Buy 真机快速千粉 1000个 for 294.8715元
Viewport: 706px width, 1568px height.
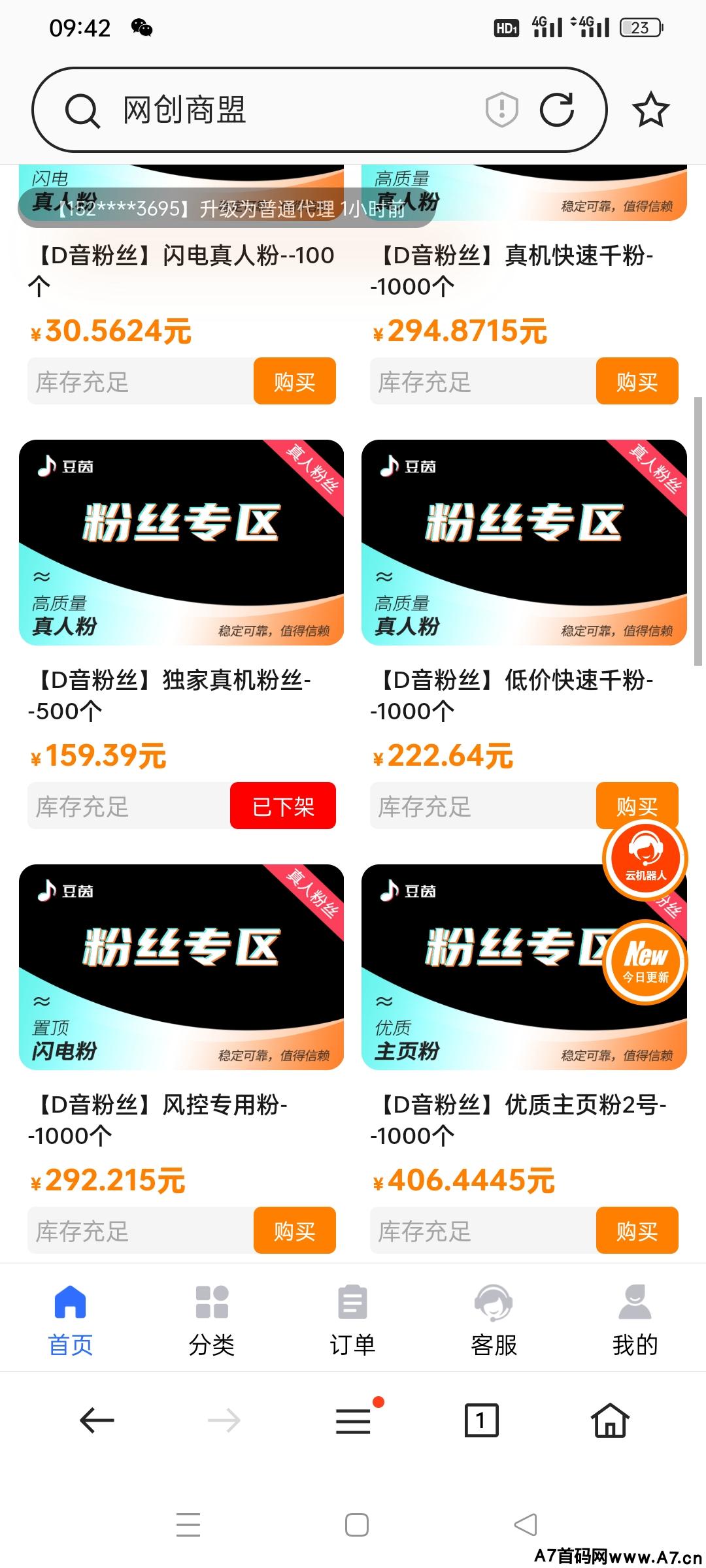637,382
